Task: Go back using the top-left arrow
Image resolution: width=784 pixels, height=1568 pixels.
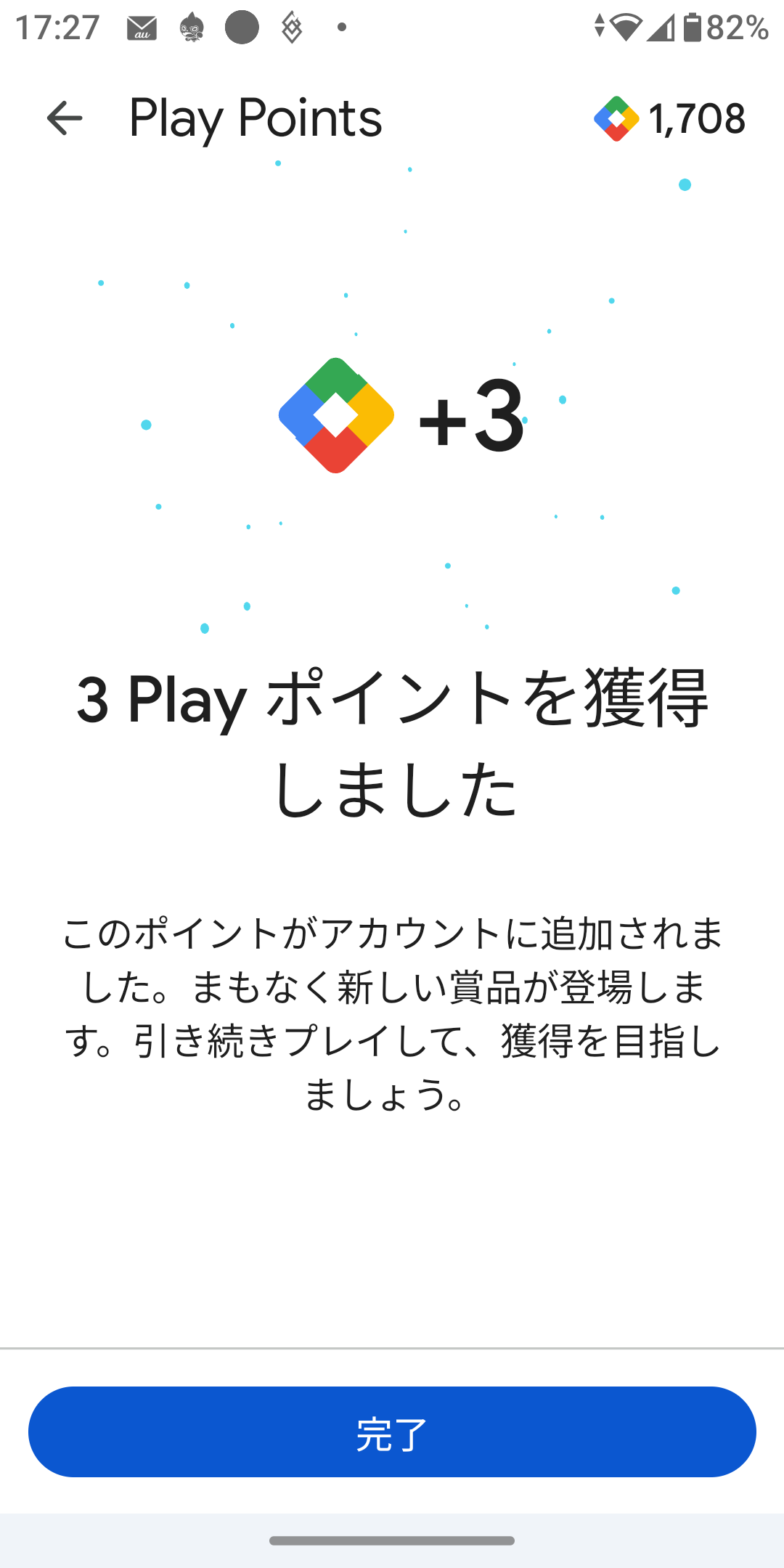Action: coord(64,118)
